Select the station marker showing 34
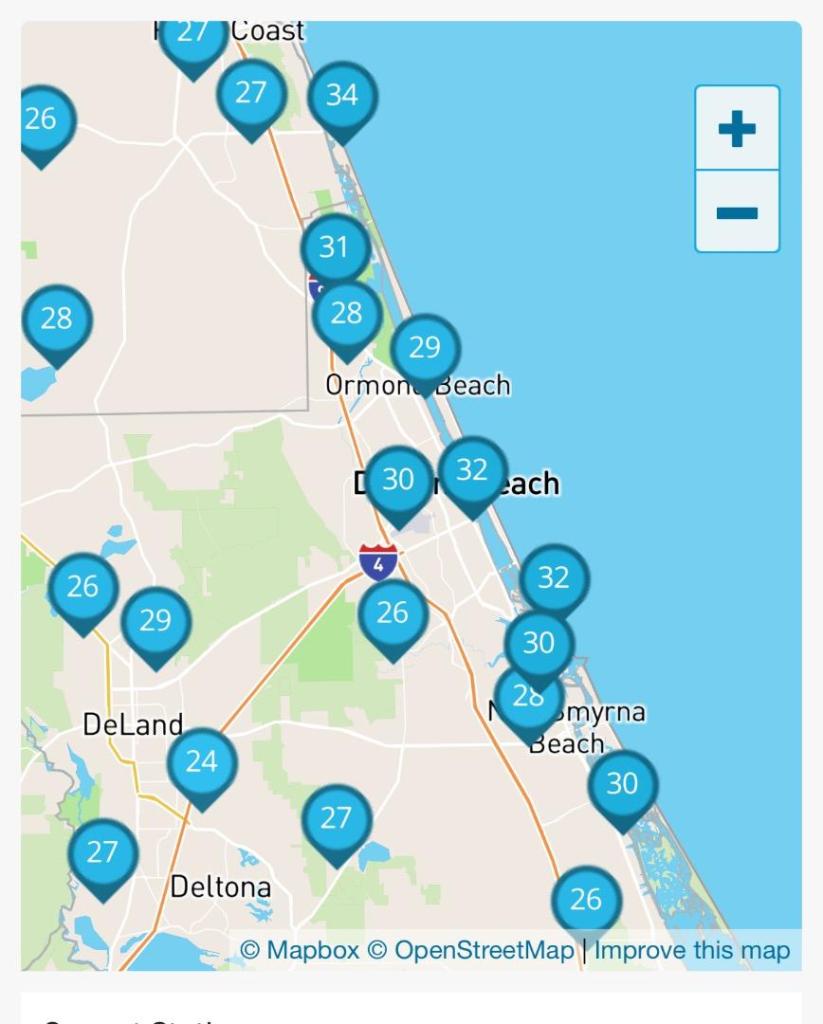 (342, 96)
